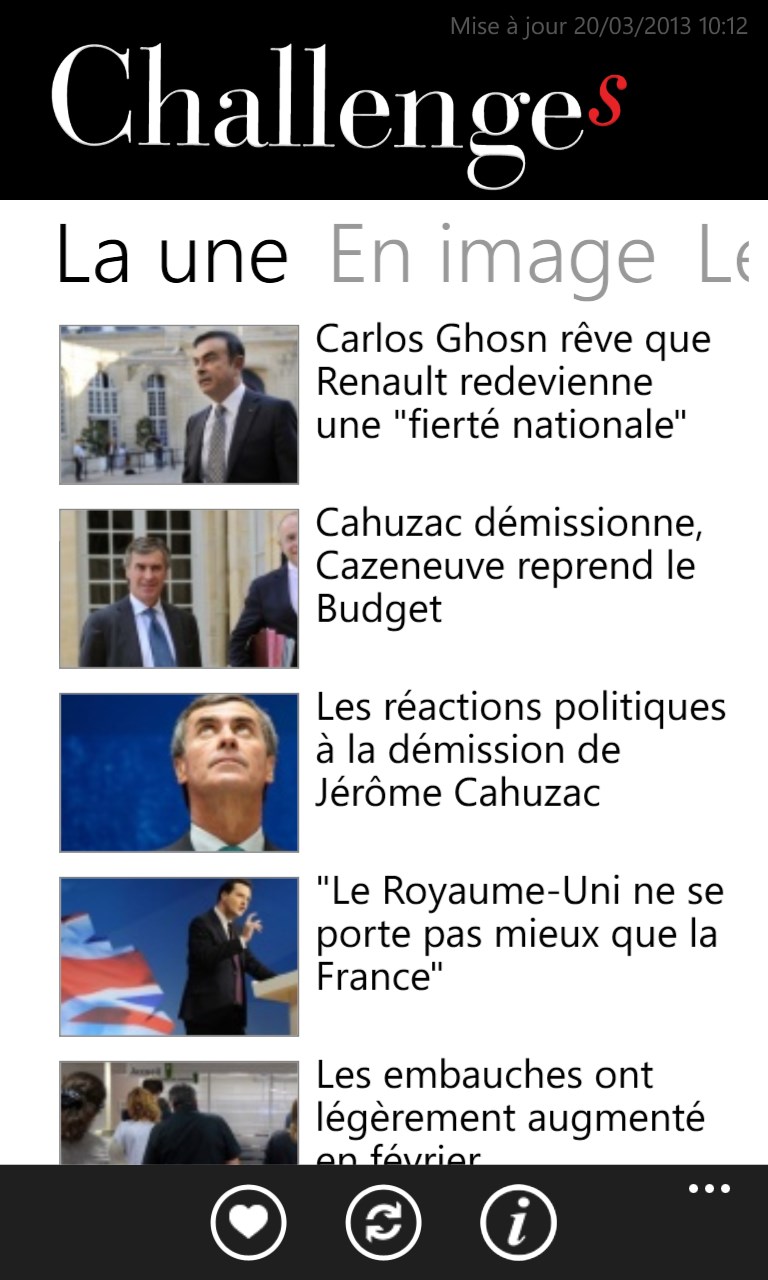This screenshot has height=1280, width=768.
Task: Expand the three-dot app bar menu
Action: point(709,1189)
